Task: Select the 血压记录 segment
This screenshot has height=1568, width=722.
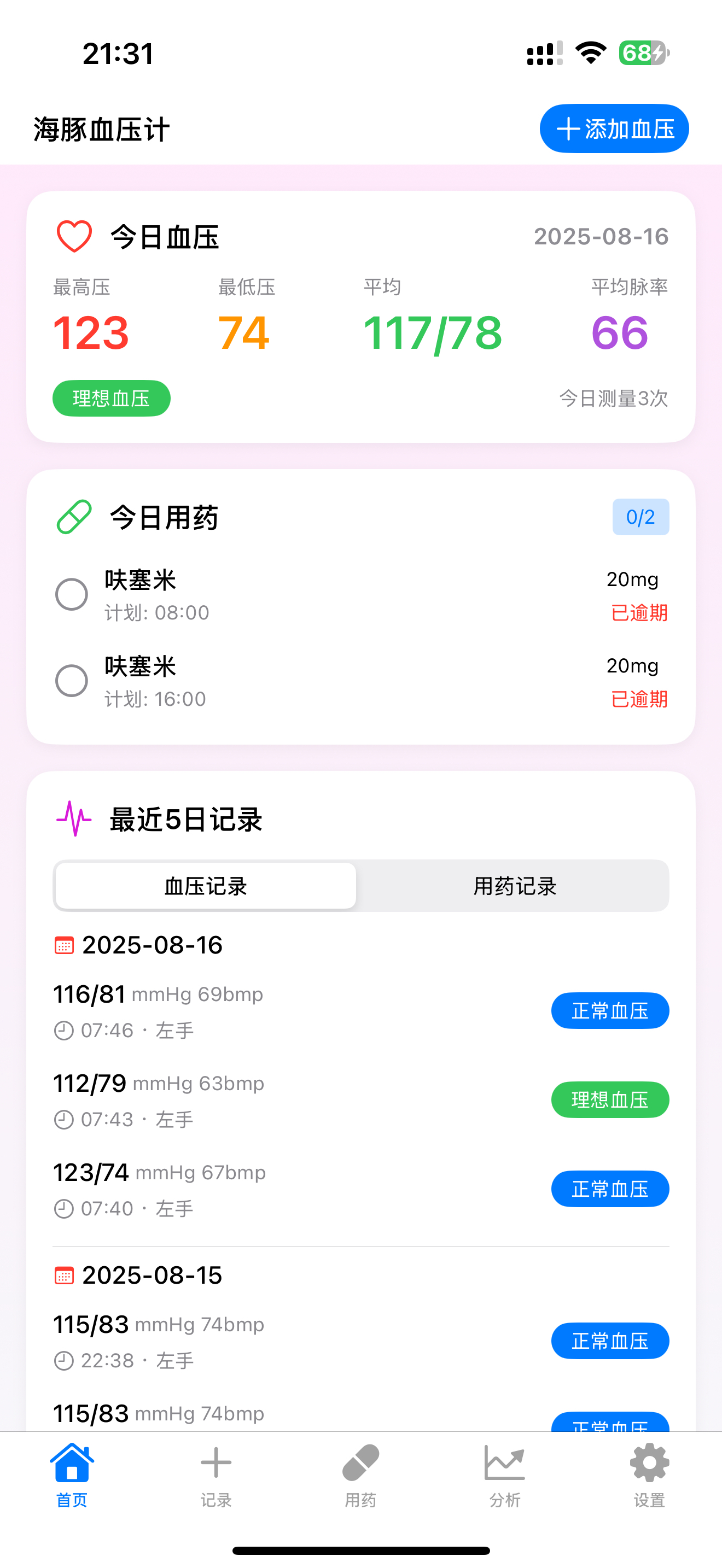Action: coord(206,886)
